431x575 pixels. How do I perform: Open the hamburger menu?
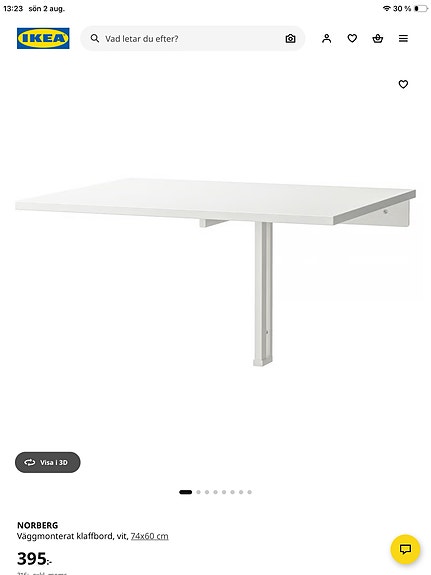click(403, 39)
